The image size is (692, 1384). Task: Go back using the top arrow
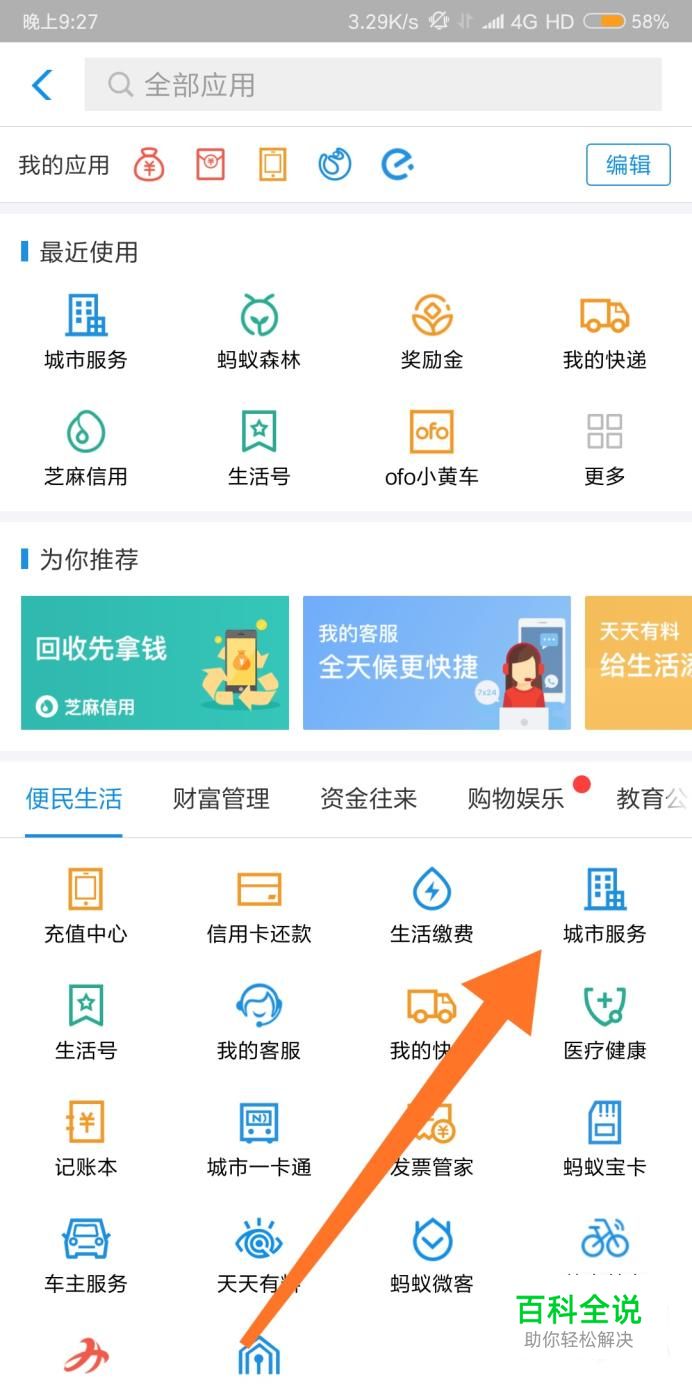coord(42,85)
